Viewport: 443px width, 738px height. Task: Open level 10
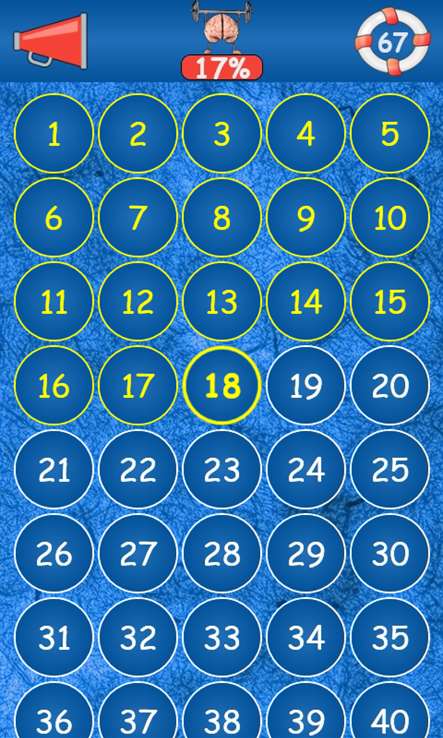click(390, 217)
